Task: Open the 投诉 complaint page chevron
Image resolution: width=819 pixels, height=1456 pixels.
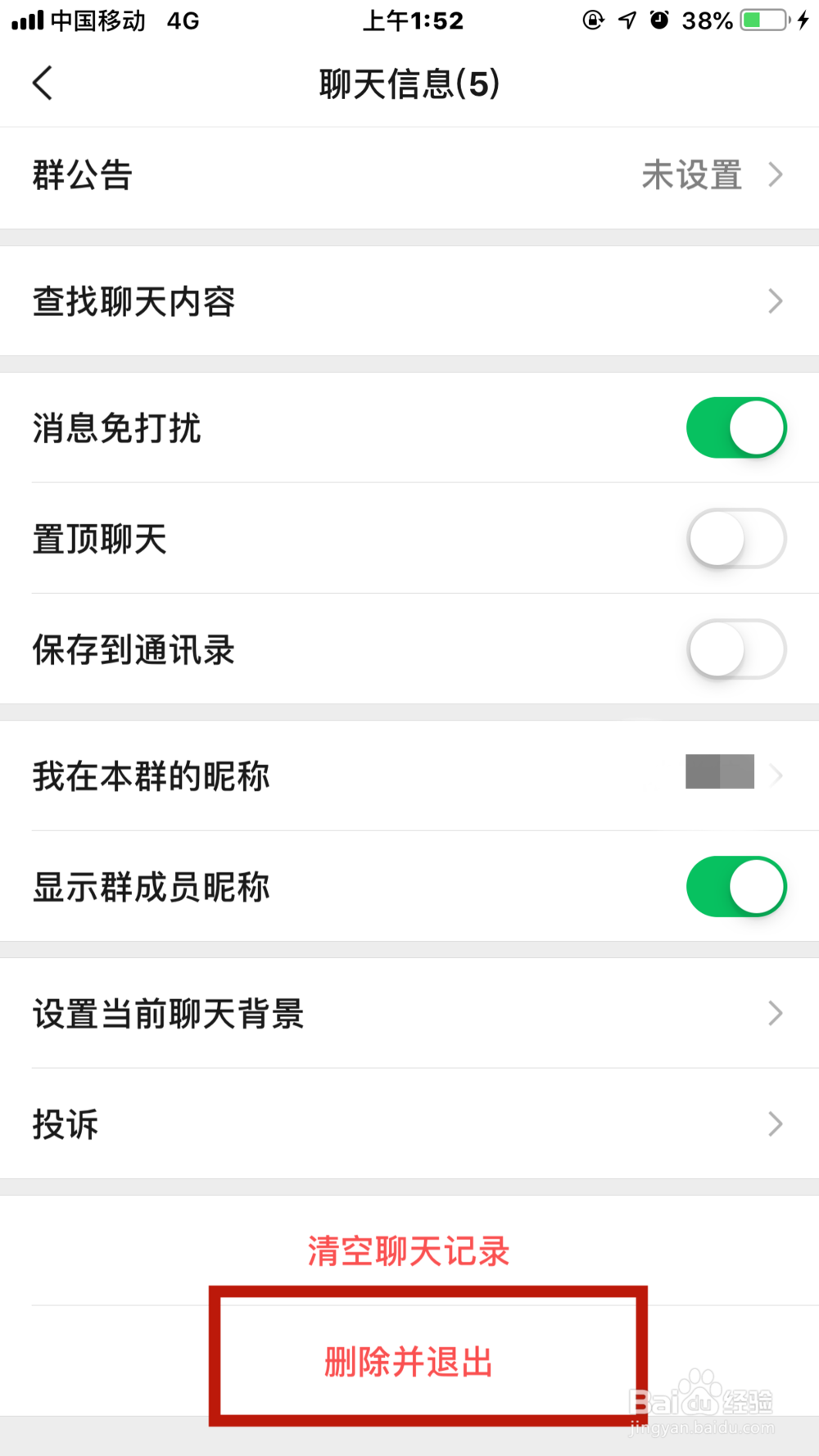Action: [x=775, y=1124]
